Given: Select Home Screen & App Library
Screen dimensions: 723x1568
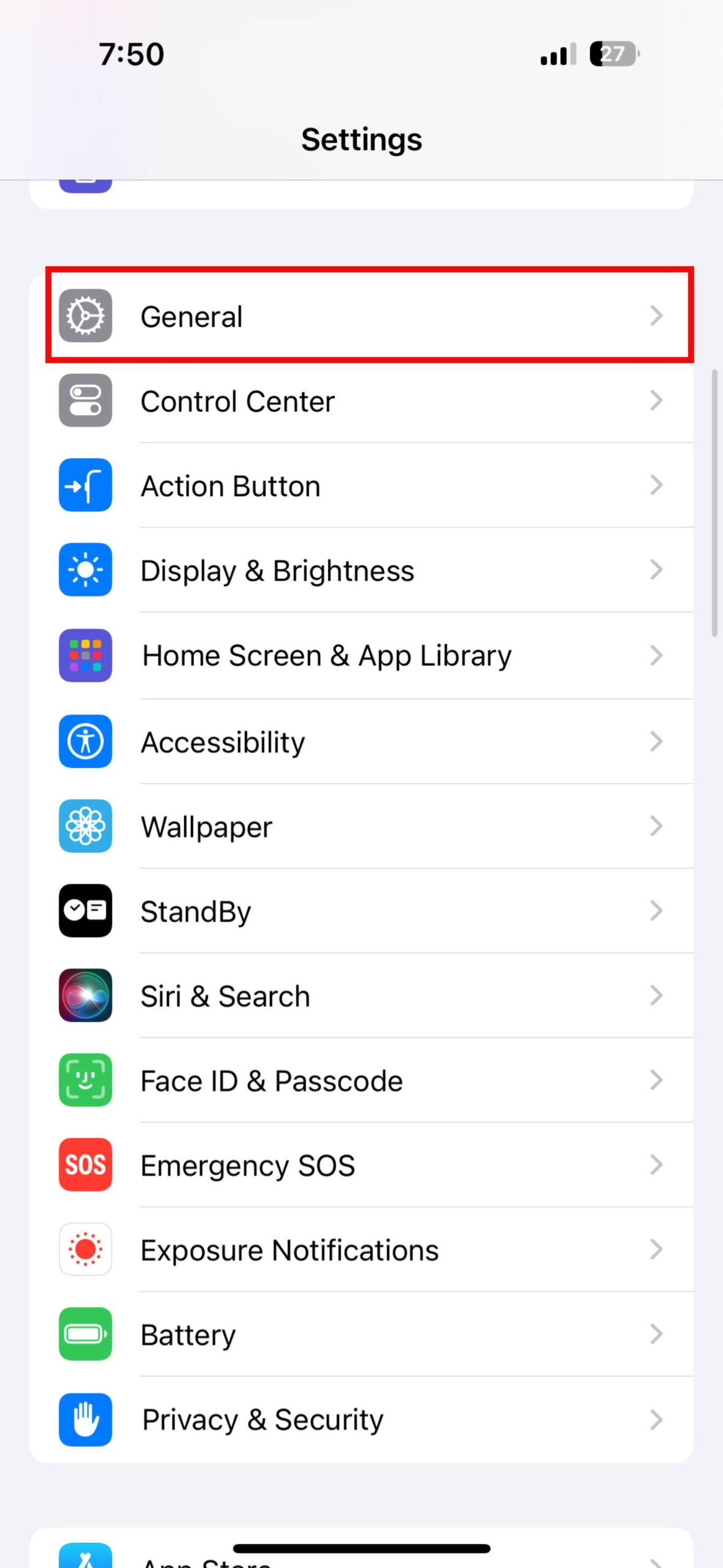Looking at the screenshot, I should click(361, 655).
